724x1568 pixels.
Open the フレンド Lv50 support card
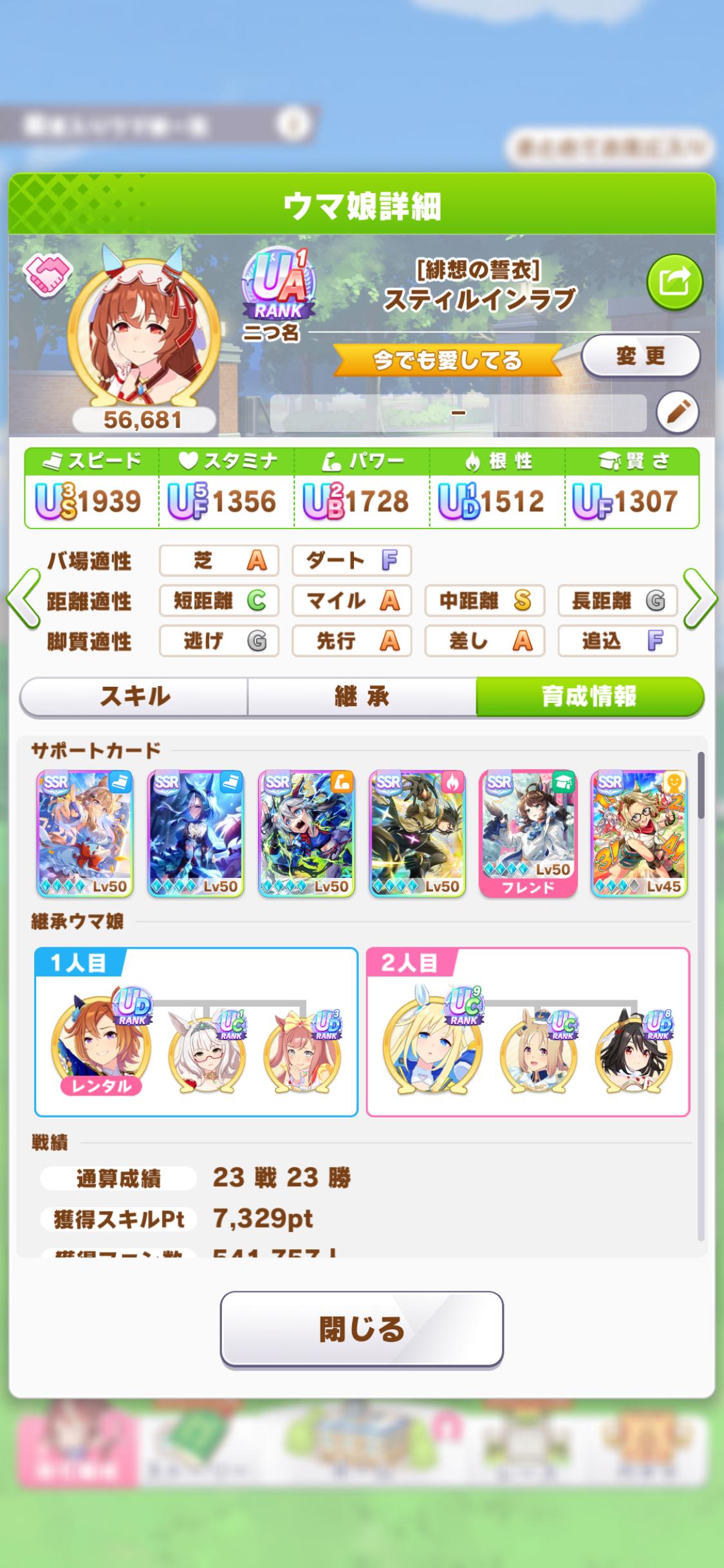pos(528,833)
